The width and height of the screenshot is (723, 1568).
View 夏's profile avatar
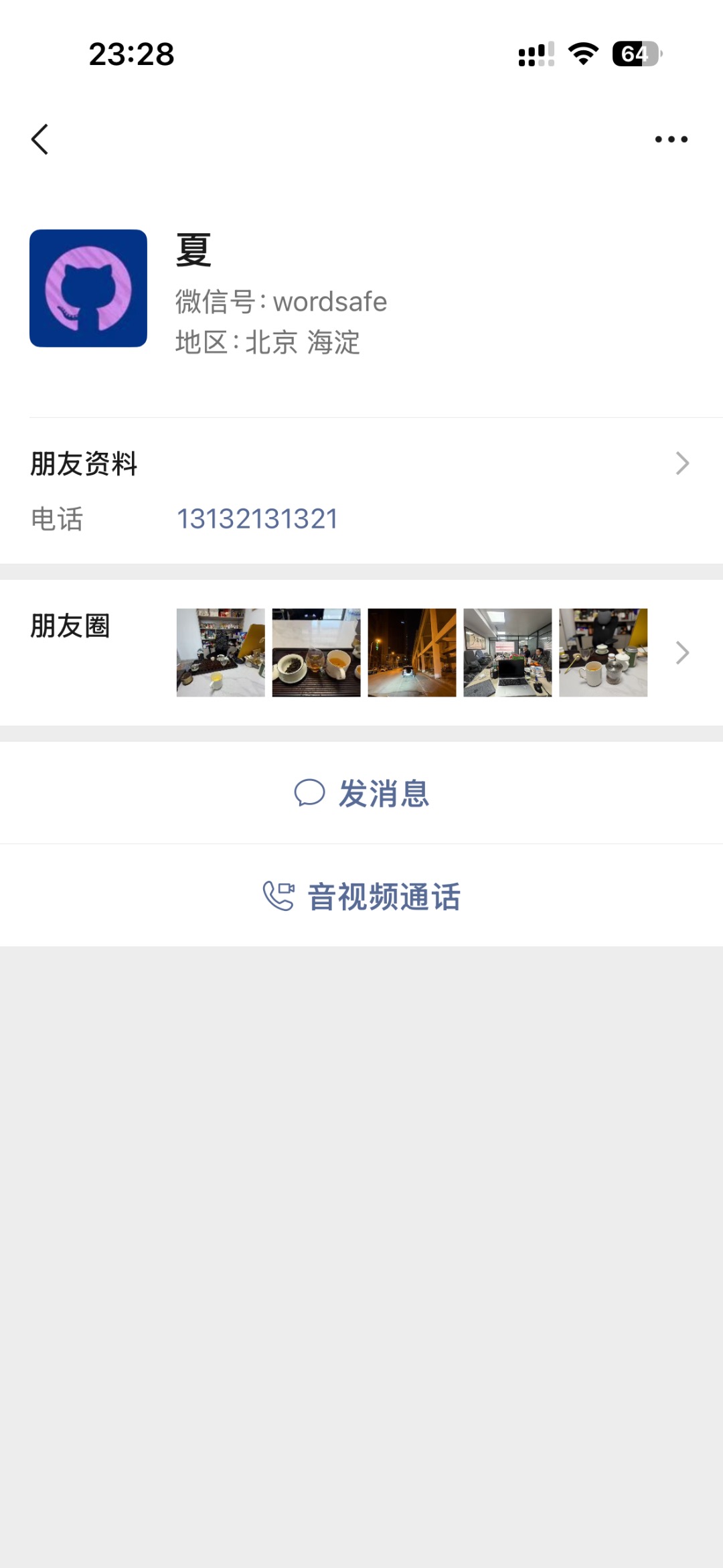[88, 288]
